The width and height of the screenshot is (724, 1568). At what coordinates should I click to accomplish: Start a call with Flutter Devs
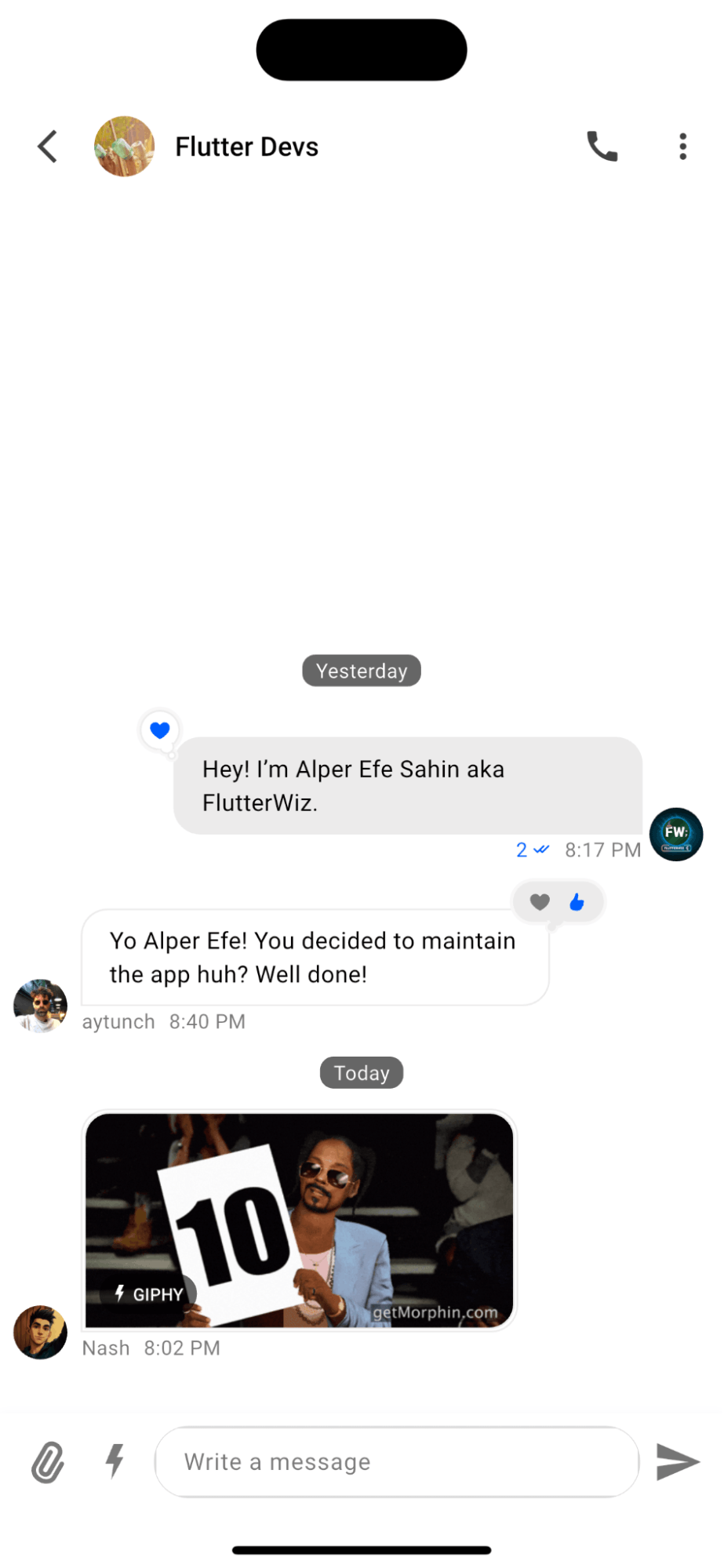[602, 147]
